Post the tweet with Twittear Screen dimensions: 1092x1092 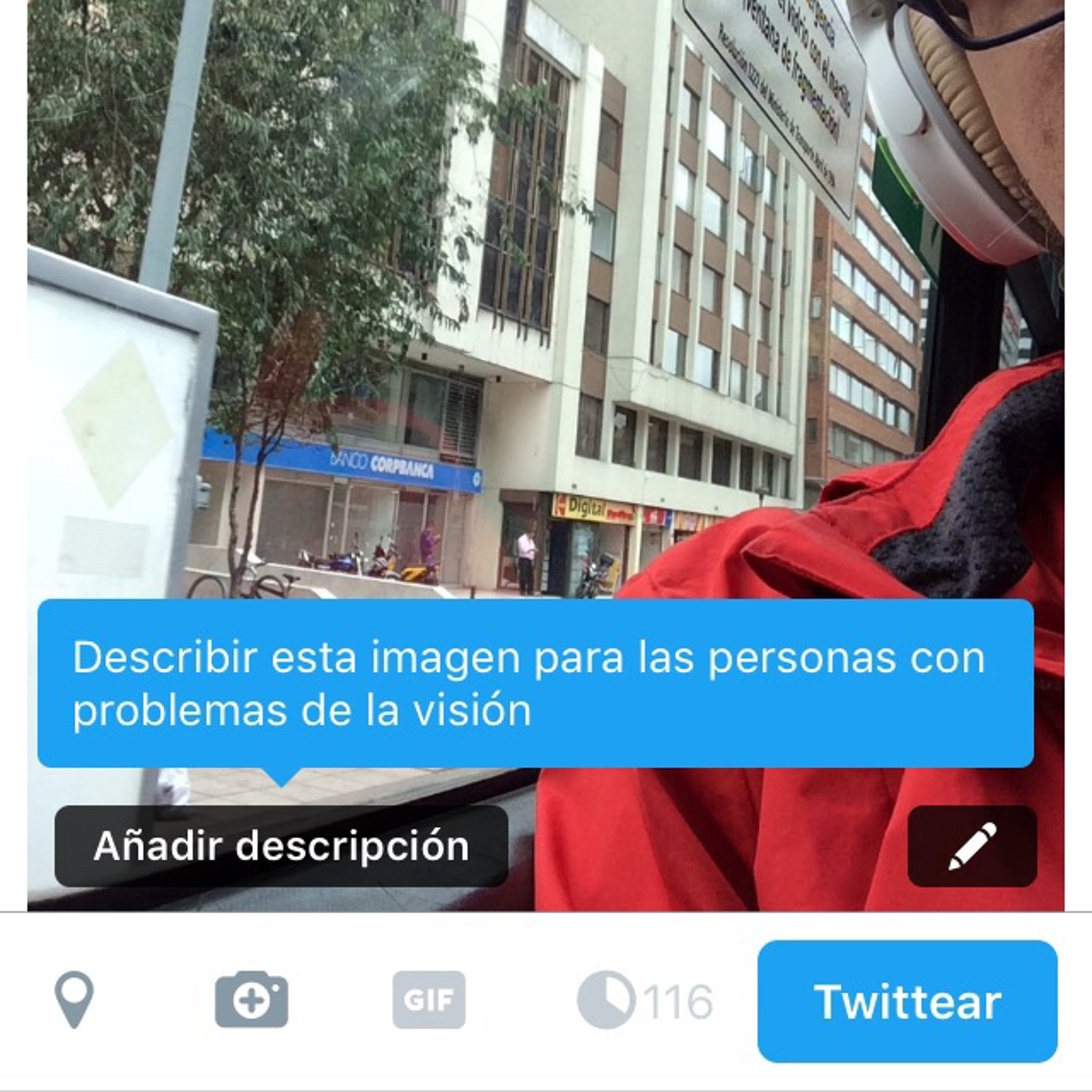pyautogui.click(x=907, y=1002)
